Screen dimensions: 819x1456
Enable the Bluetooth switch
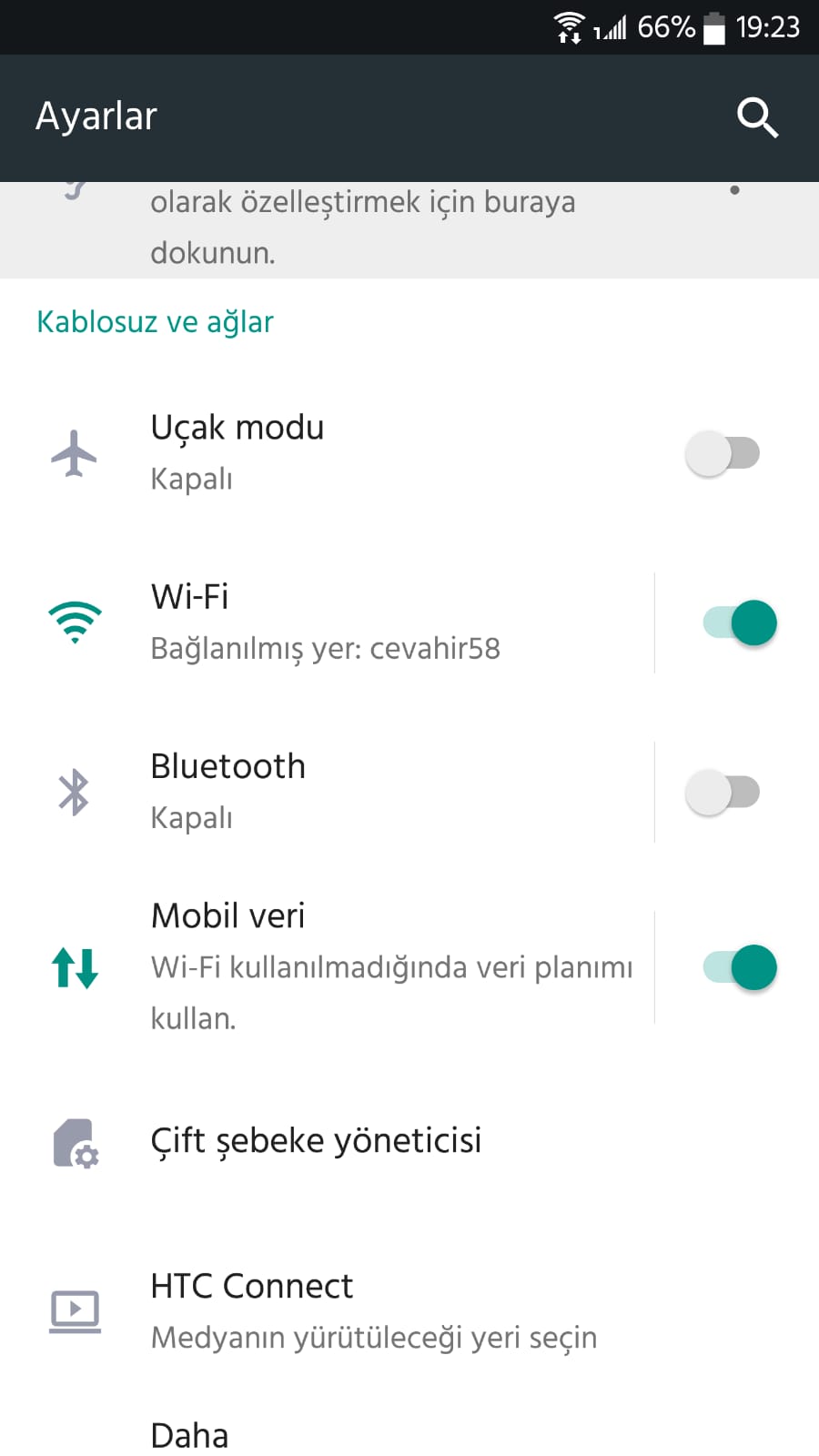(x=723, y=793)
